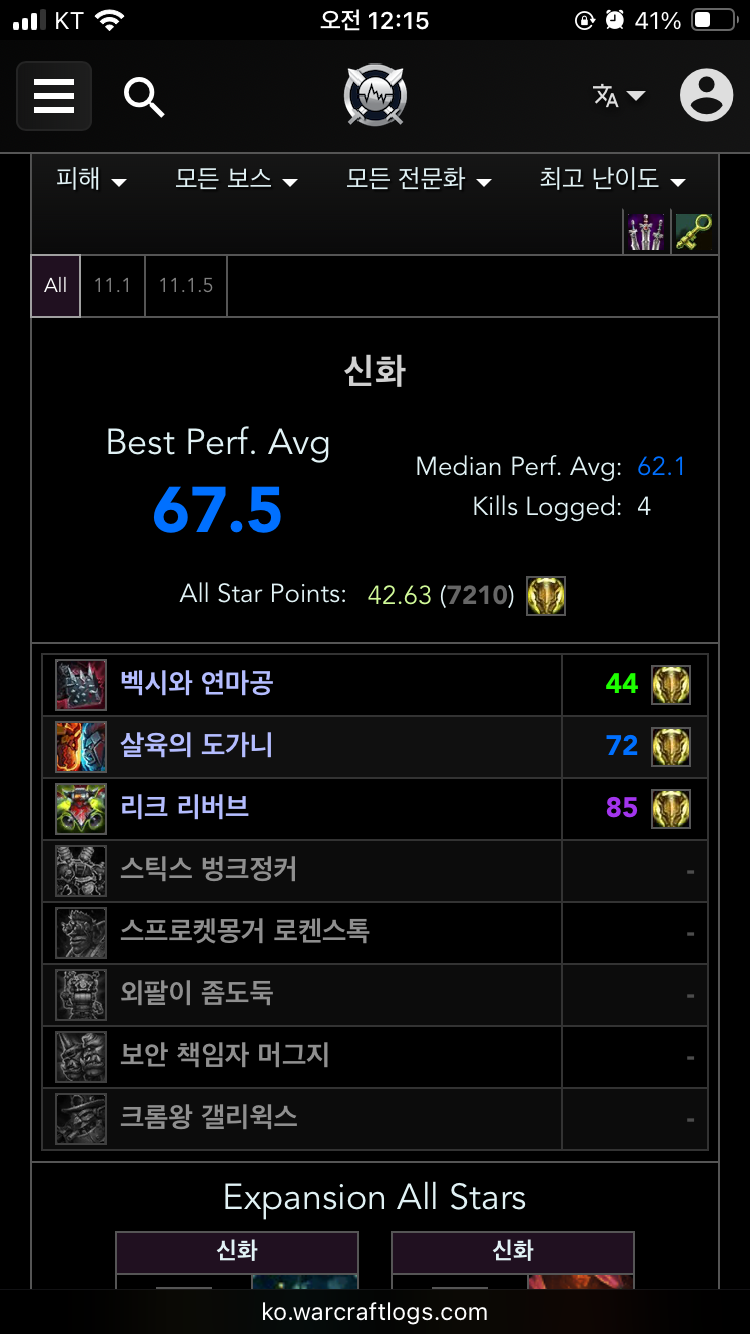
Task: Expand the 최고 난이도 dropdown
Action: [613, 180]
